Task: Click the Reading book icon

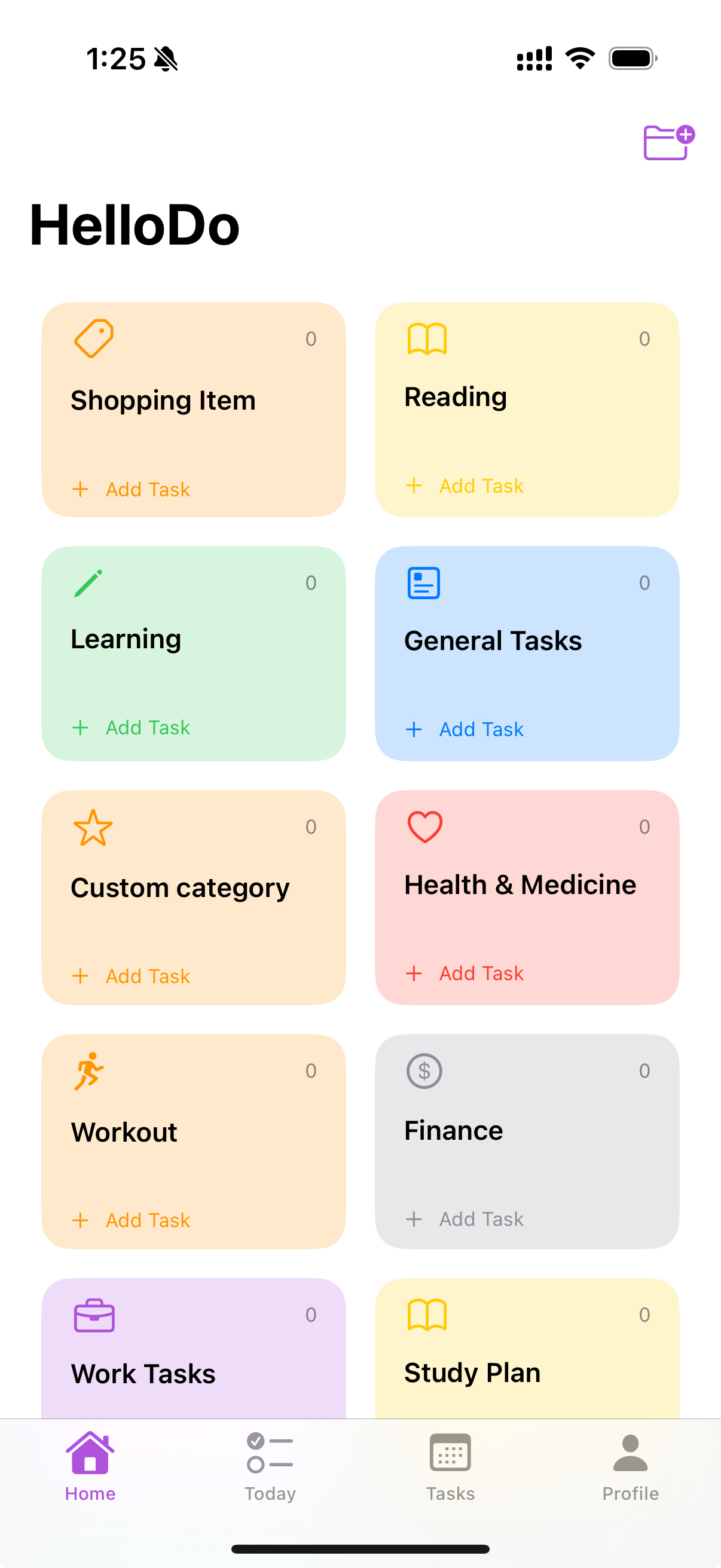Action: click(427, 338)
